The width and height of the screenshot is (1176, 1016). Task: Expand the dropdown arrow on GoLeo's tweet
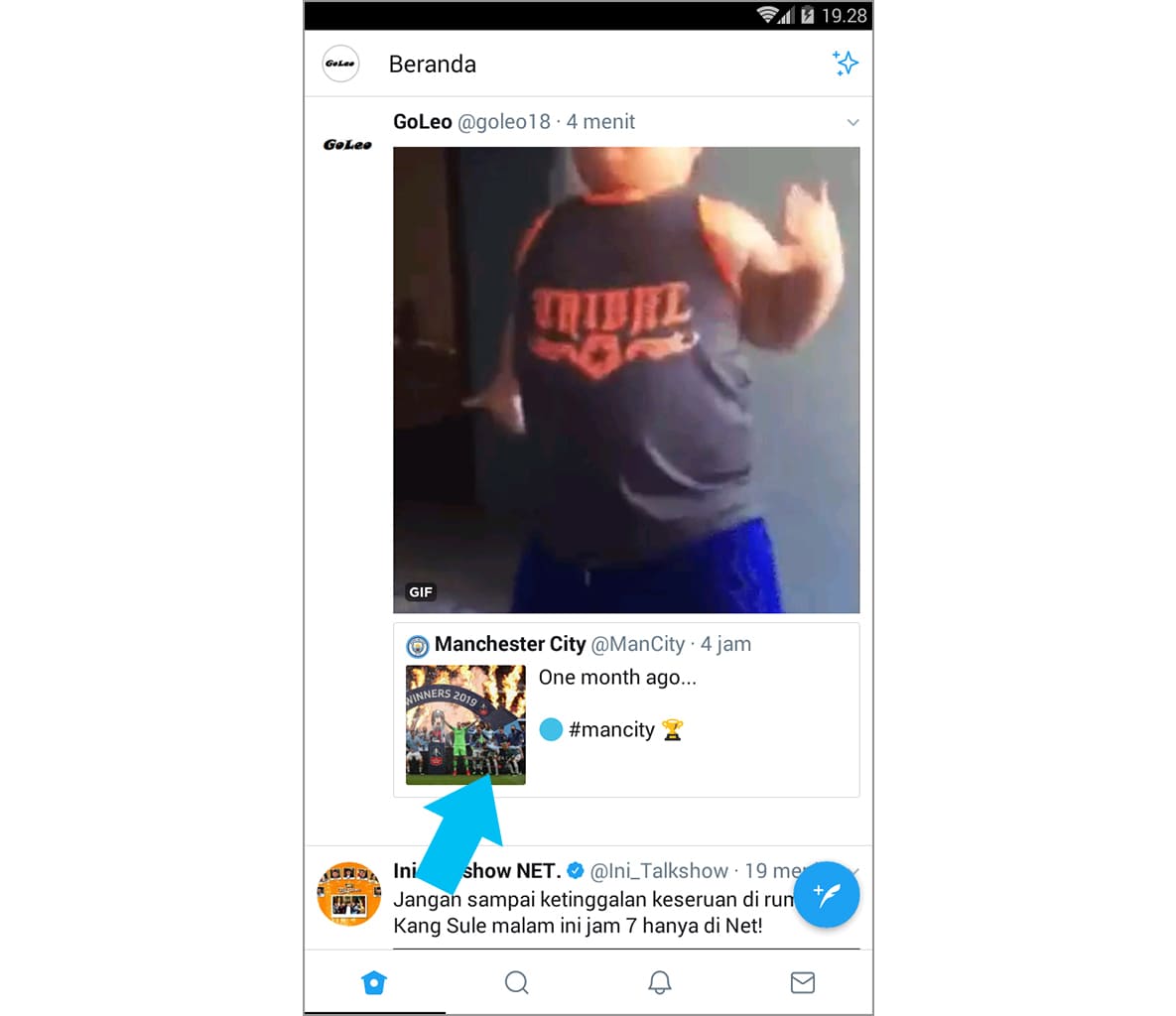[x=852, y=122]
